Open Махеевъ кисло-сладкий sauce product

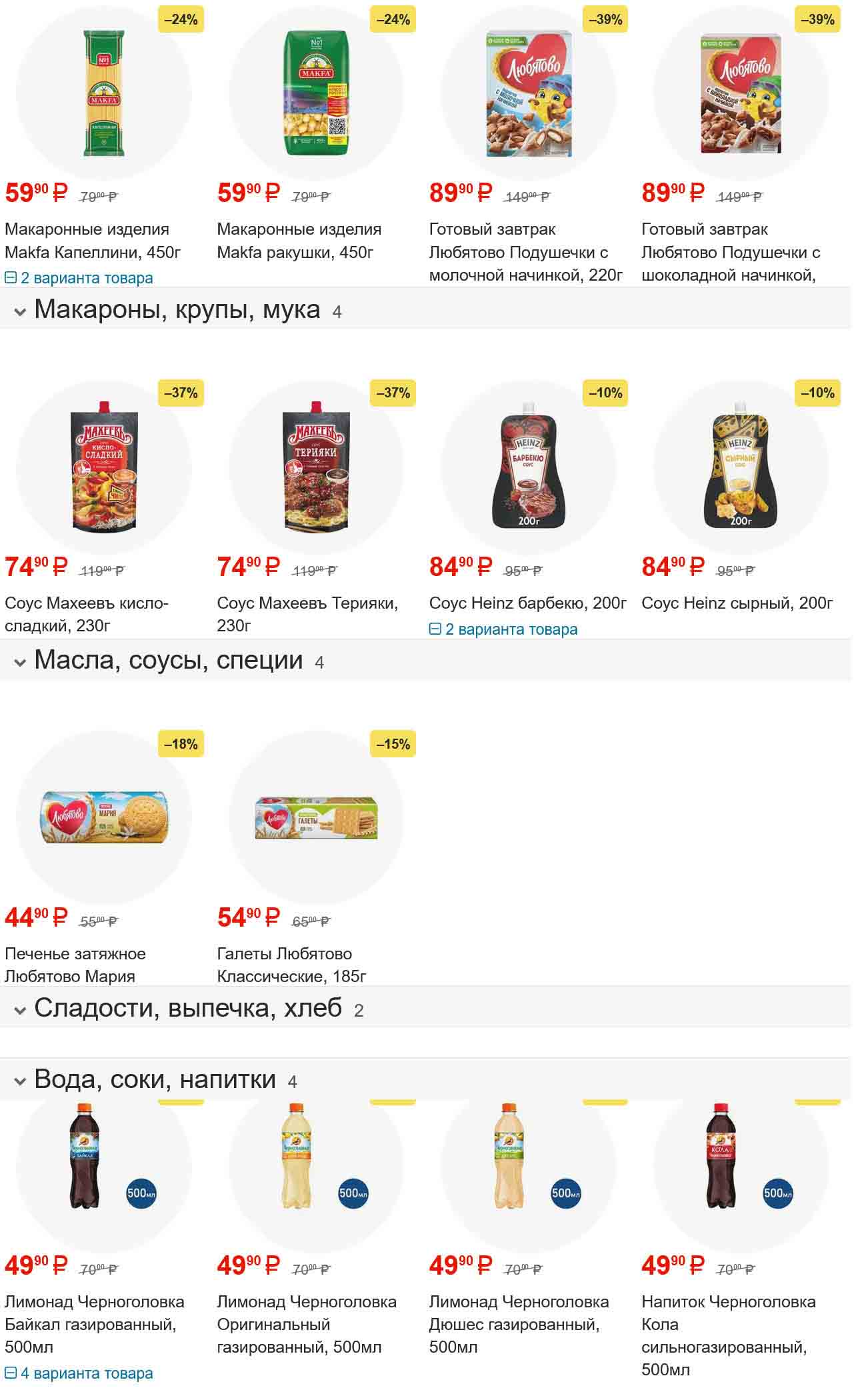pyautogui.click(x=87, y=614)
